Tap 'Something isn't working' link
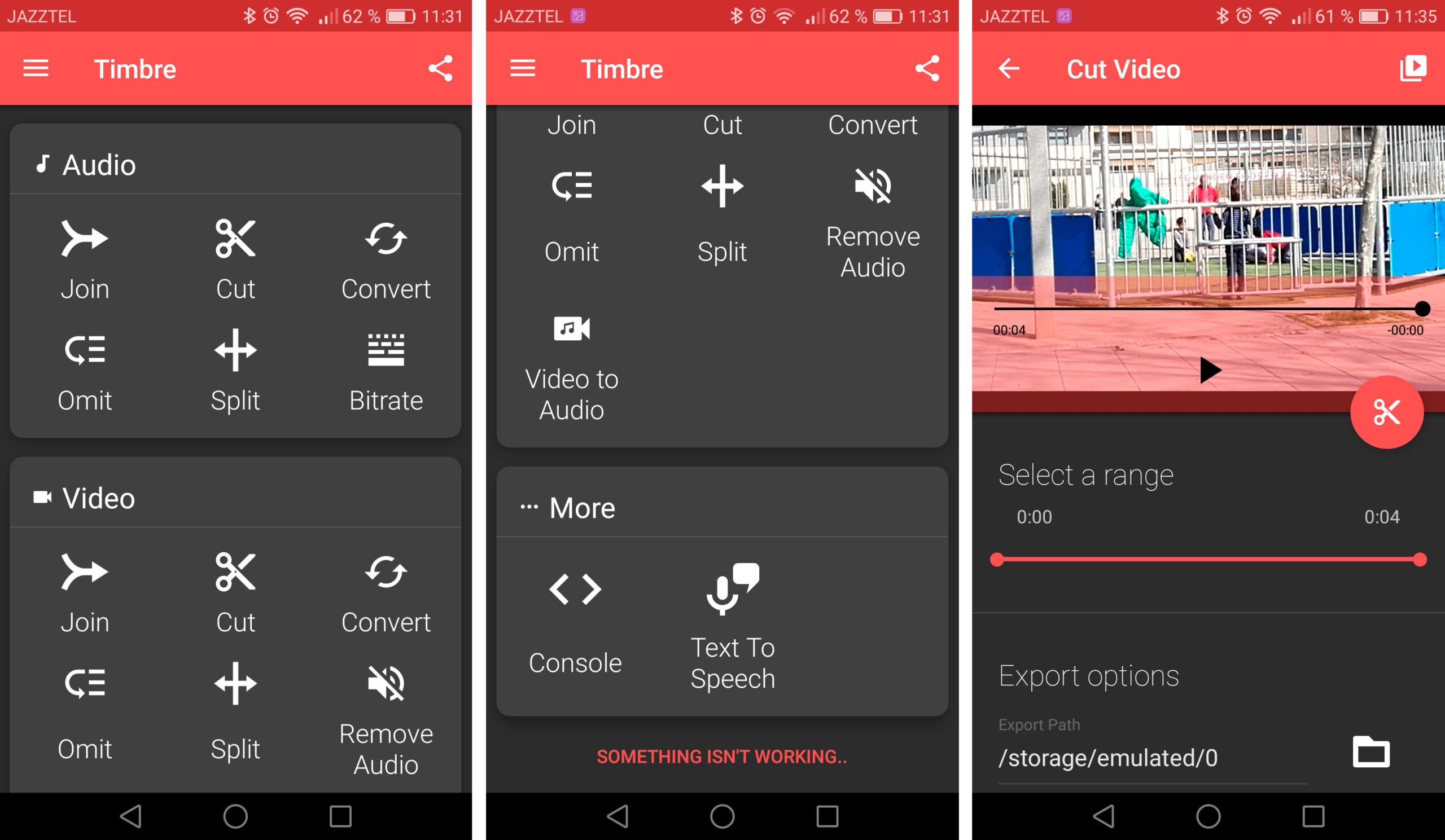The height and width of the screenshot is (840, 1445). 722,757
